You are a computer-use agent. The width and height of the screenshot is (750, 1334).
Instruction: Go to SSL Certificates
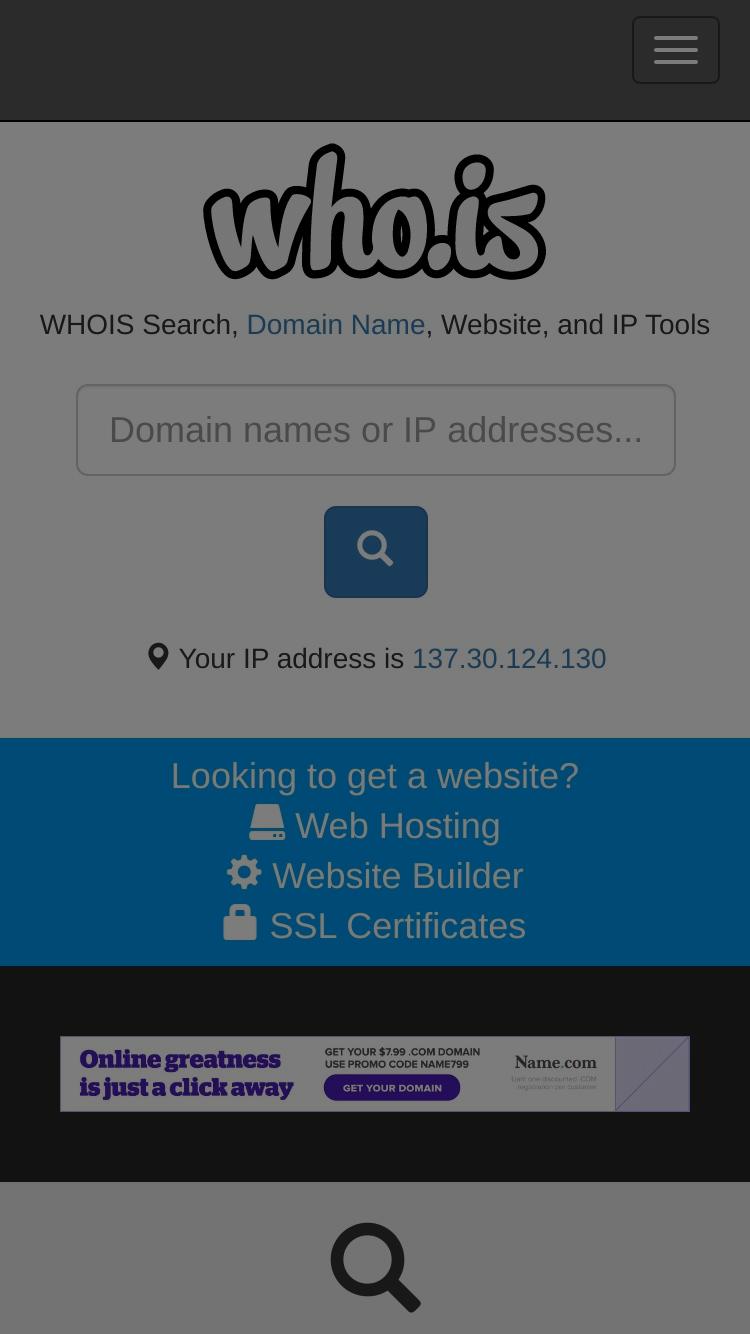(x=375, y=926)
